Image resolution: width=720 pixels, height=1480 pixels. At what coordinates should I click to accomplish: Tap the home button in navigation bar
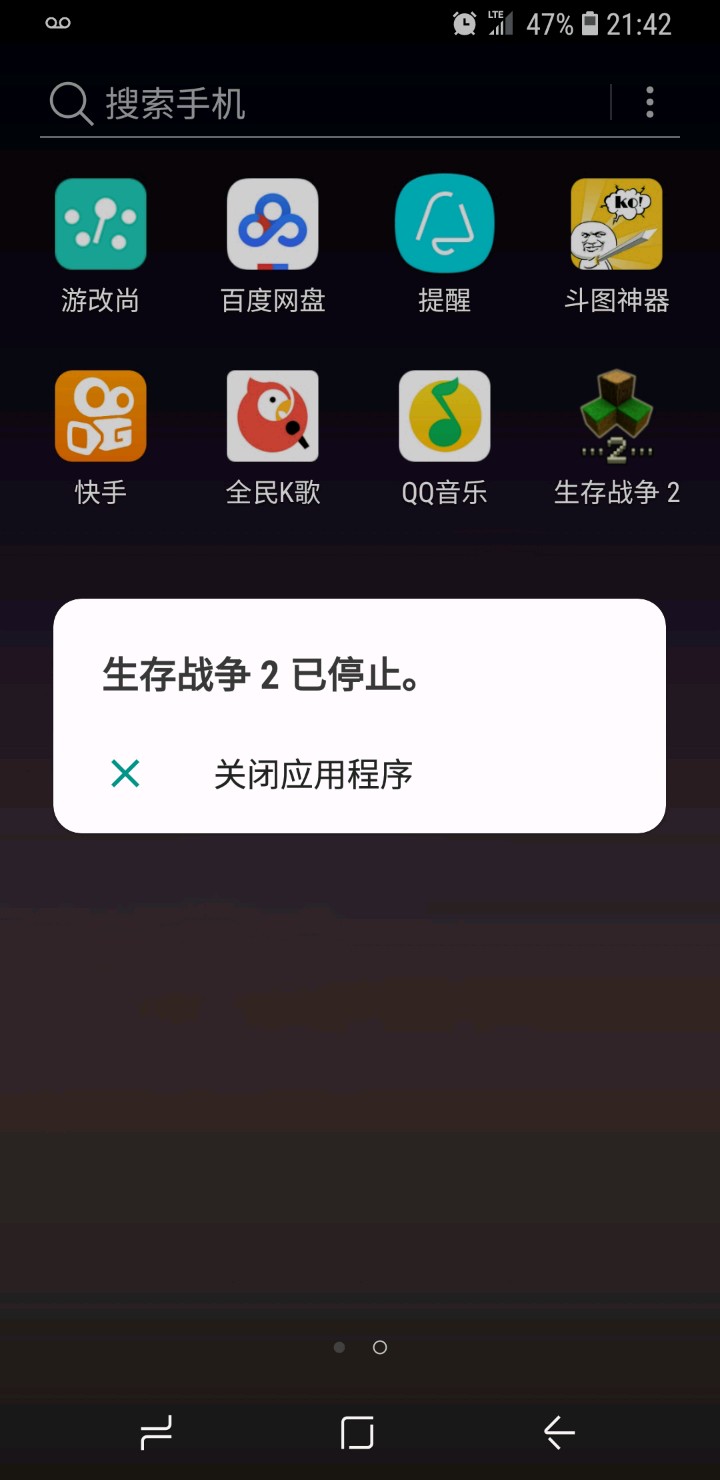tap(357, 1433)
